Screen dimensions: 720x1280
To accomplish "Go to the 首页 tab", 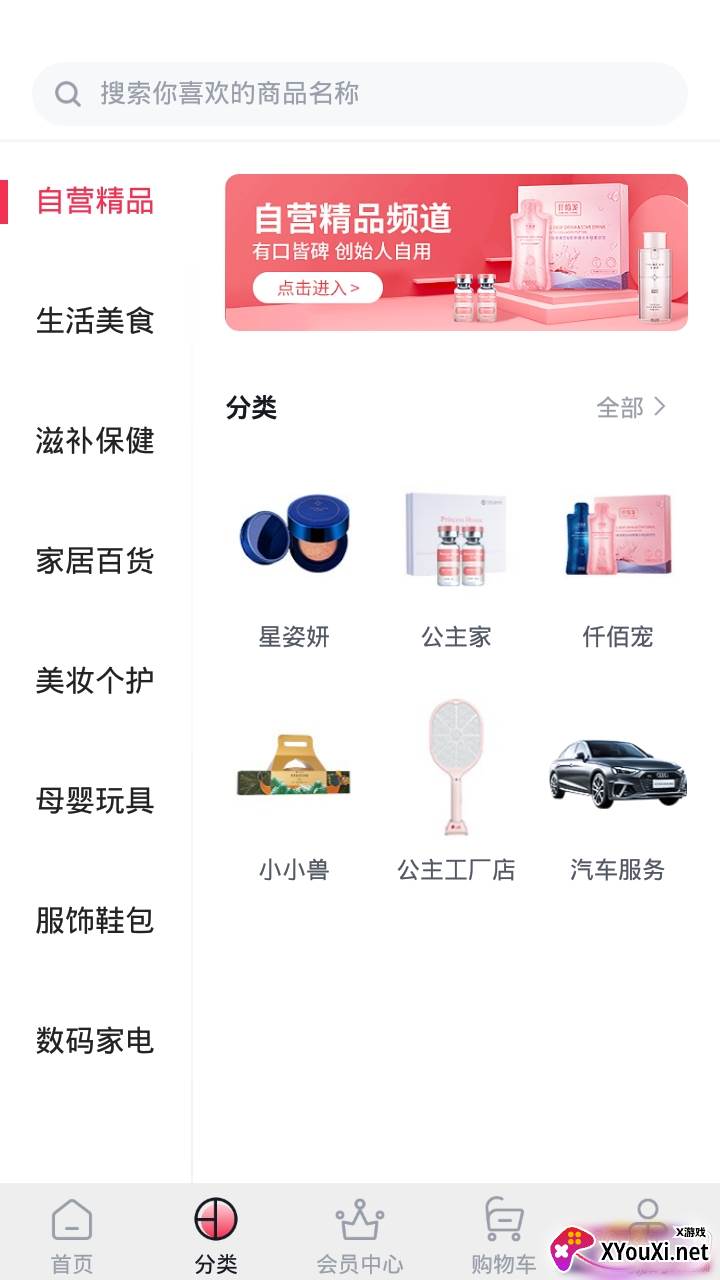I will 72,1236.
